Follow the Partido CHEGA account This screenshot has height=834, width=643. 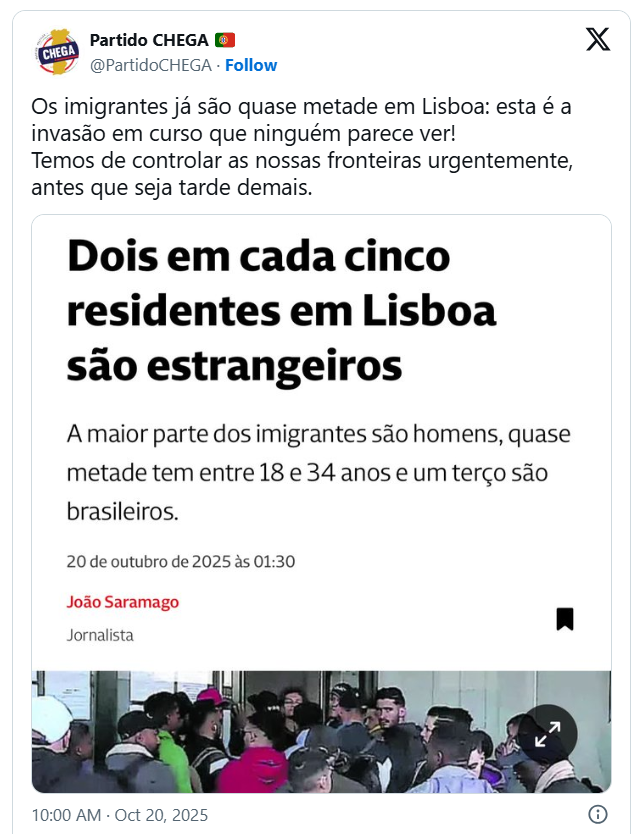(x=251, y=65)
